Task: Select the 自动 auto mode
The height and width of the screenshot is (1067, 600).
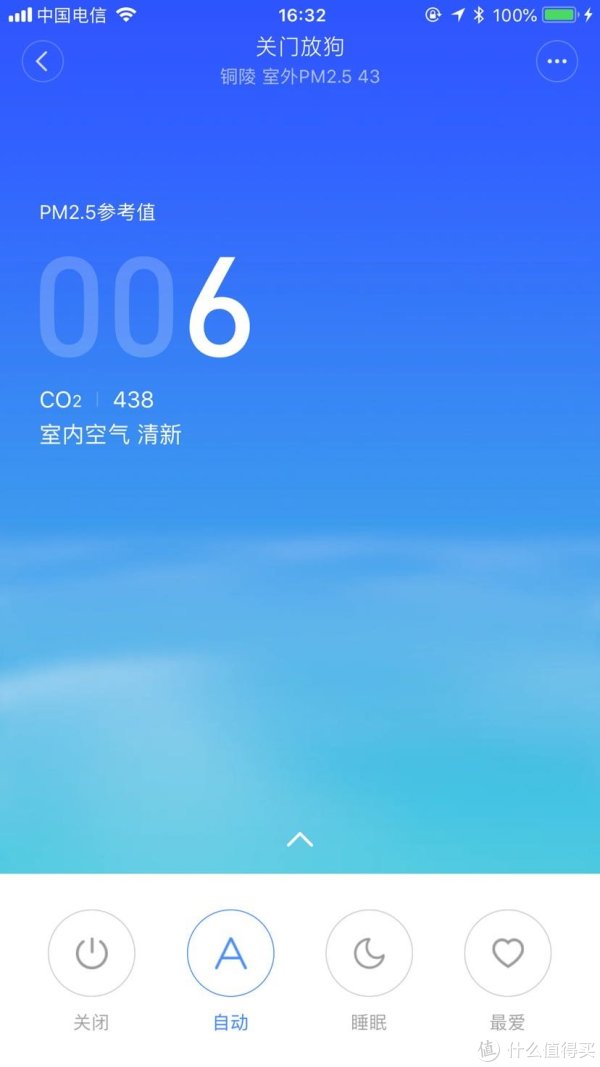Action: [230, 953]
